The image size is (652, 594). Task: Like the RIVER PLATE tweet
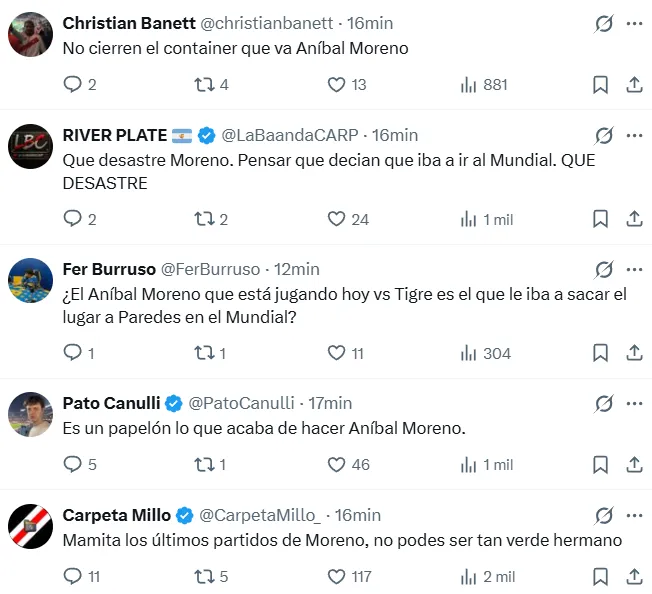336,219
